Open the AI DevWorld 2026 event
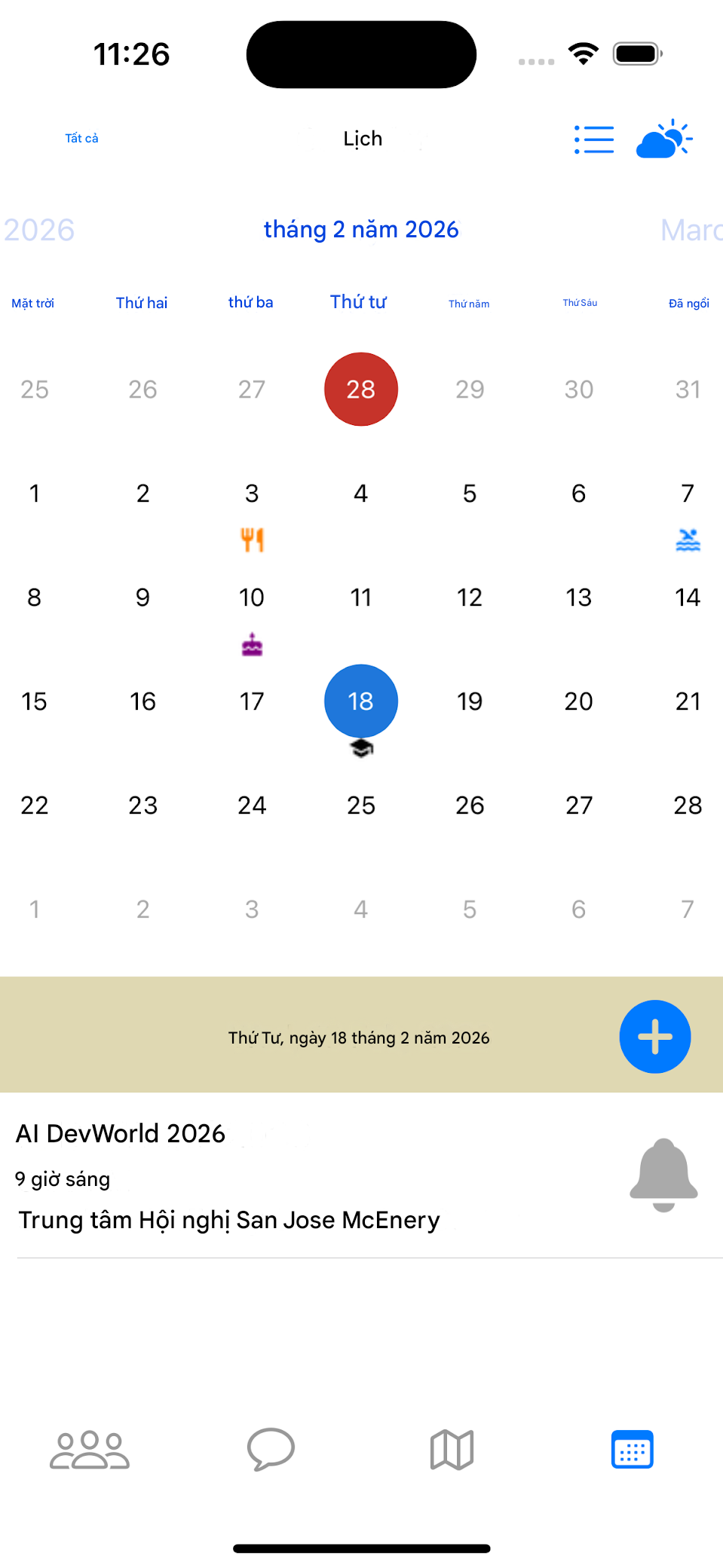The width and height of the screenshot is (723, 1568). click(226, 1174)
